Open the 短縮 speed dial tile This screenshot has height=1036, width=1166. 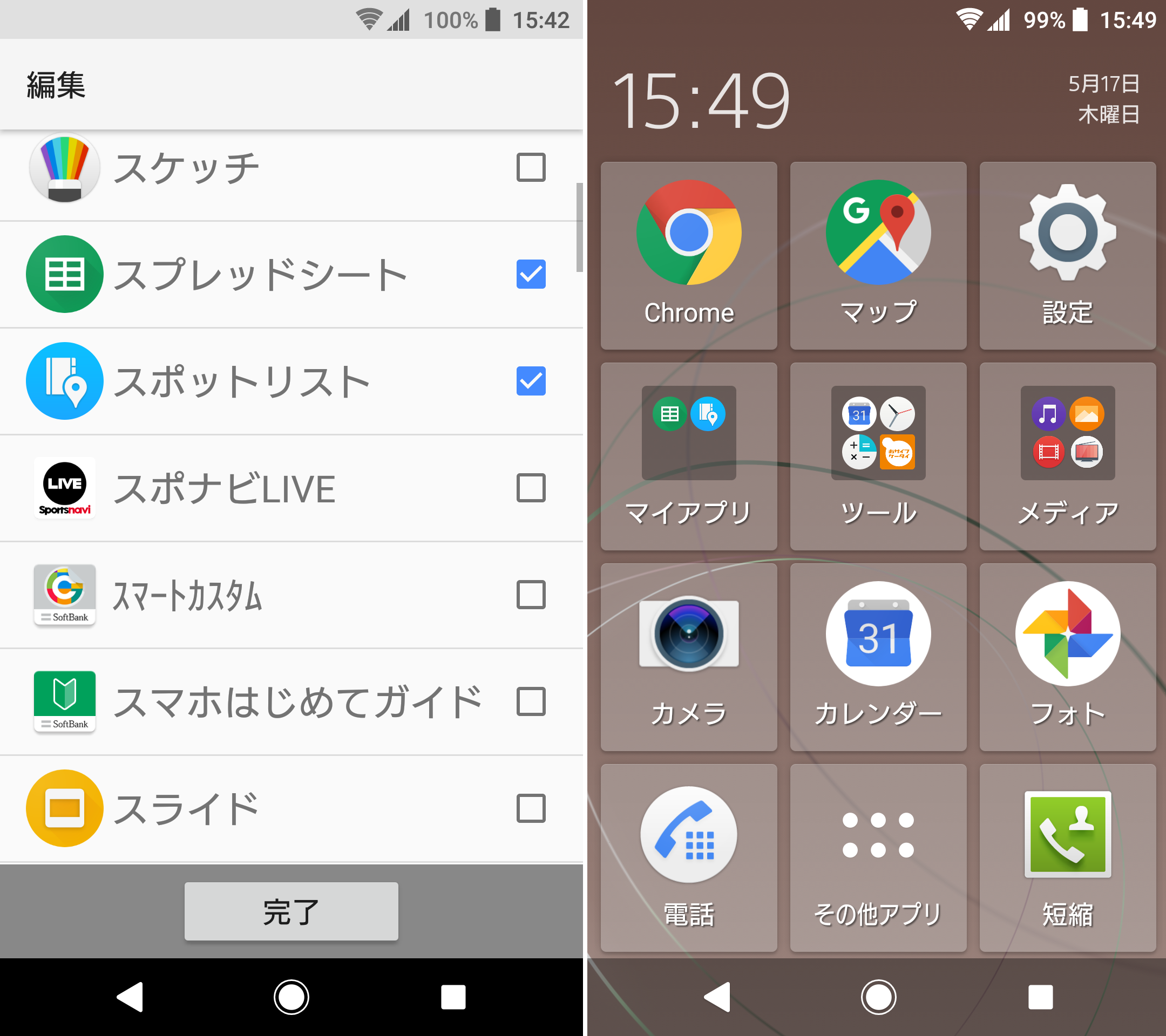[1067, 857]
